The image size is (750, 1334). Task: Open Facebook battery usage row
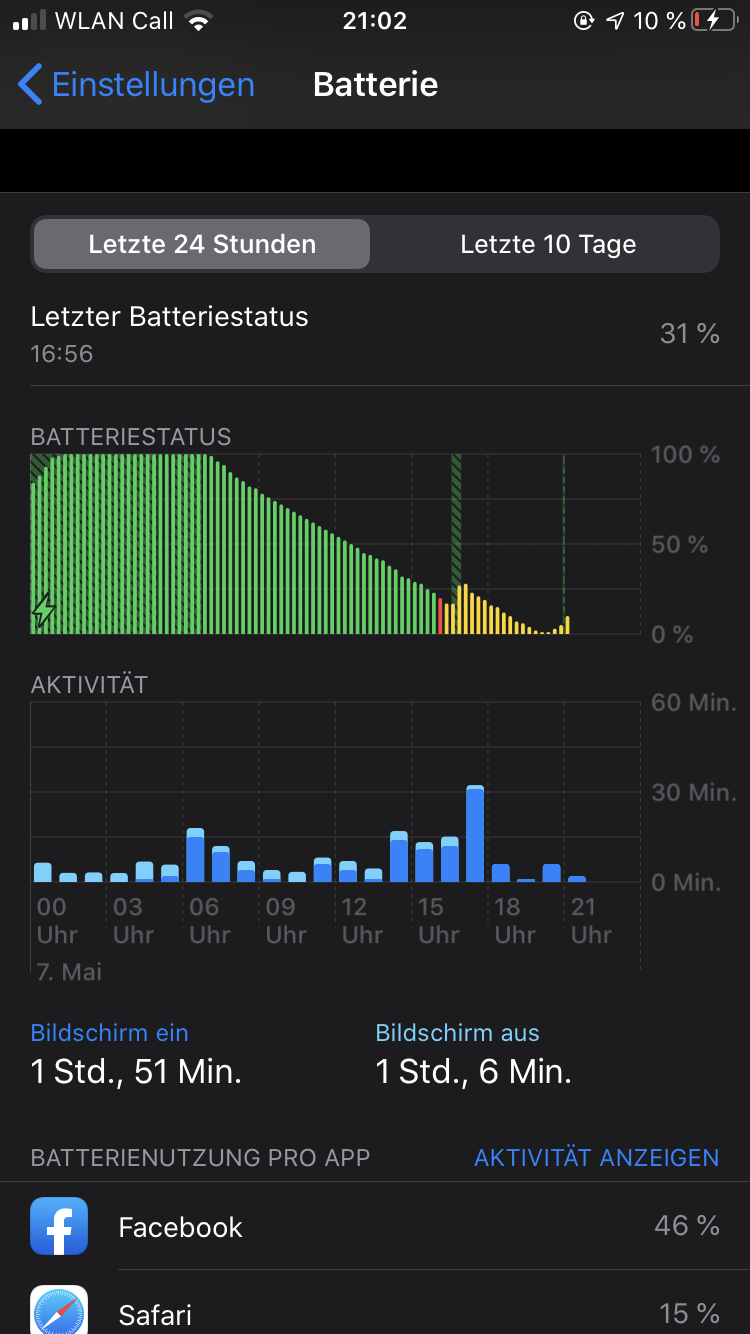tap(375, 1227)
